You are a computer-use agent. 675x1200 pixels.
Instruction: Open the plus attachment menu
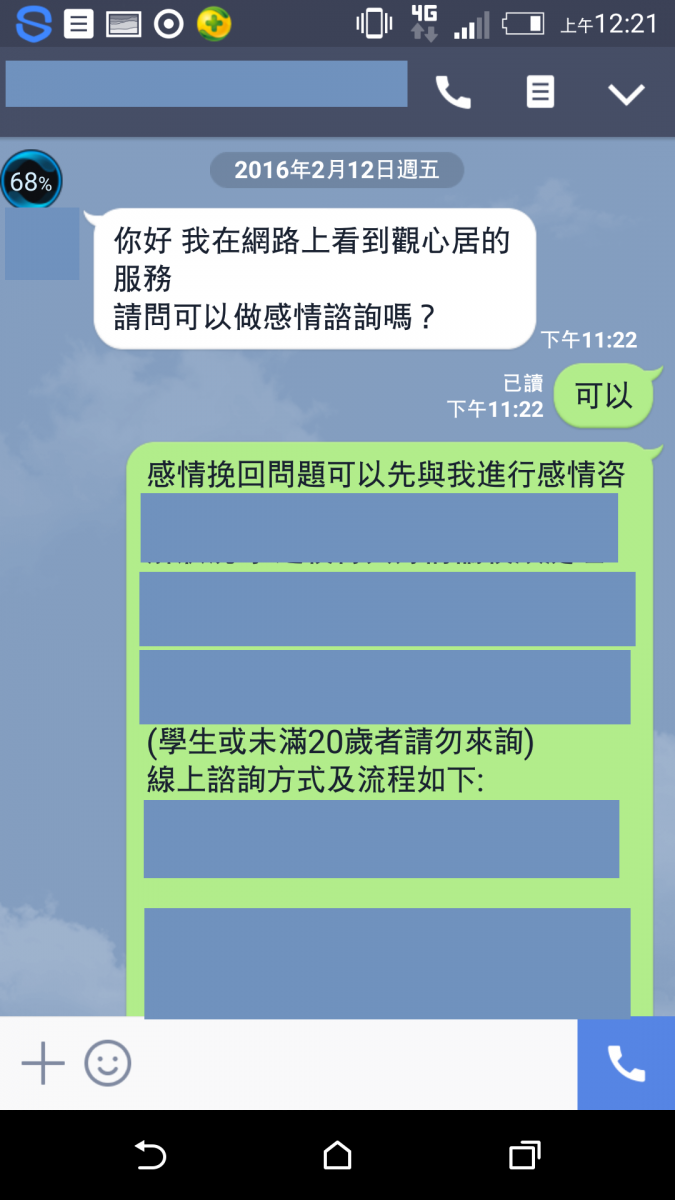[x=43, y=1063]
